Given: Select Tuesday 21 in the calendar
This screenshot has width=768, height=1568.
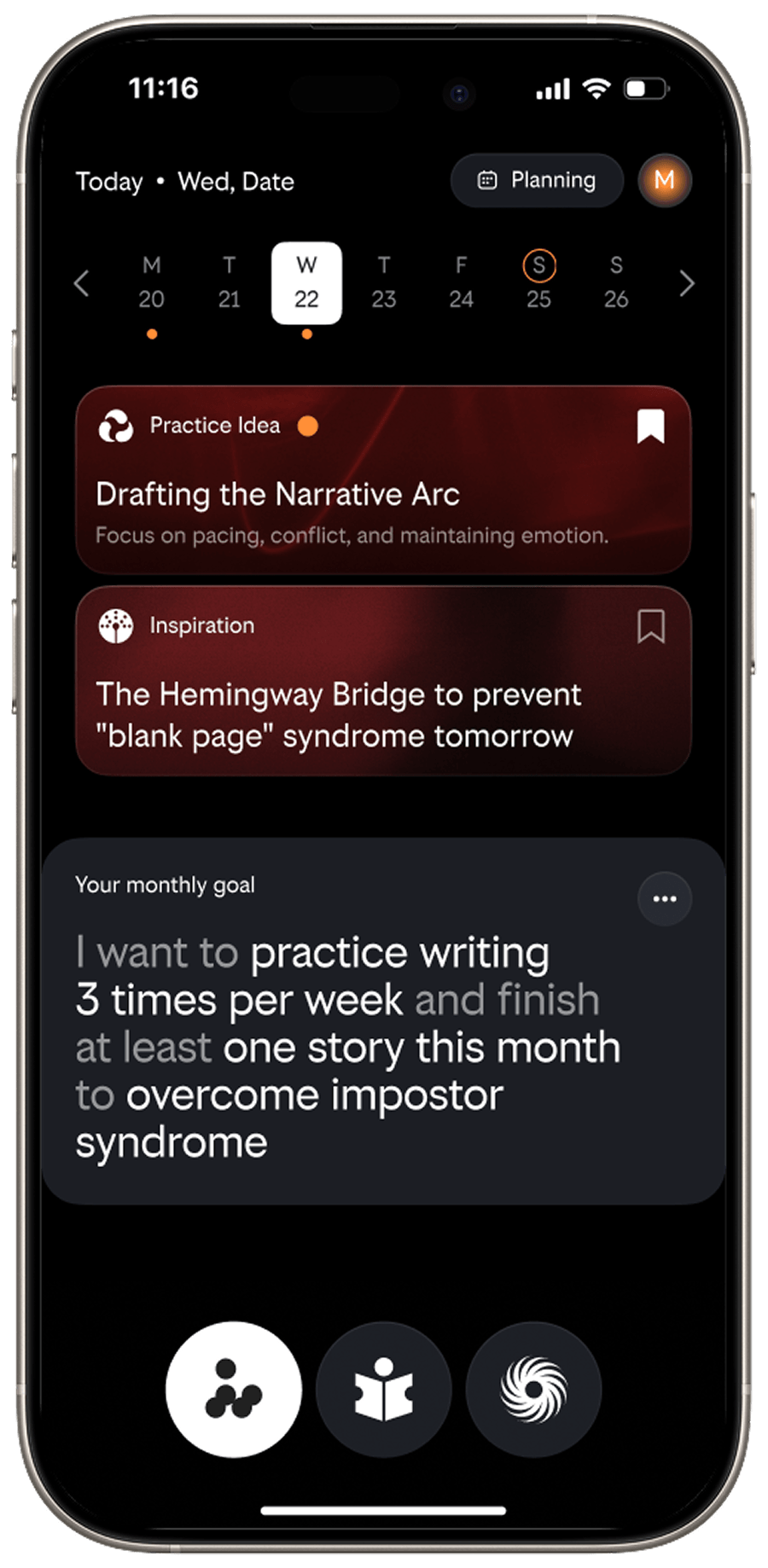Looking at the screenshot, I should click(x=229, y=283).
